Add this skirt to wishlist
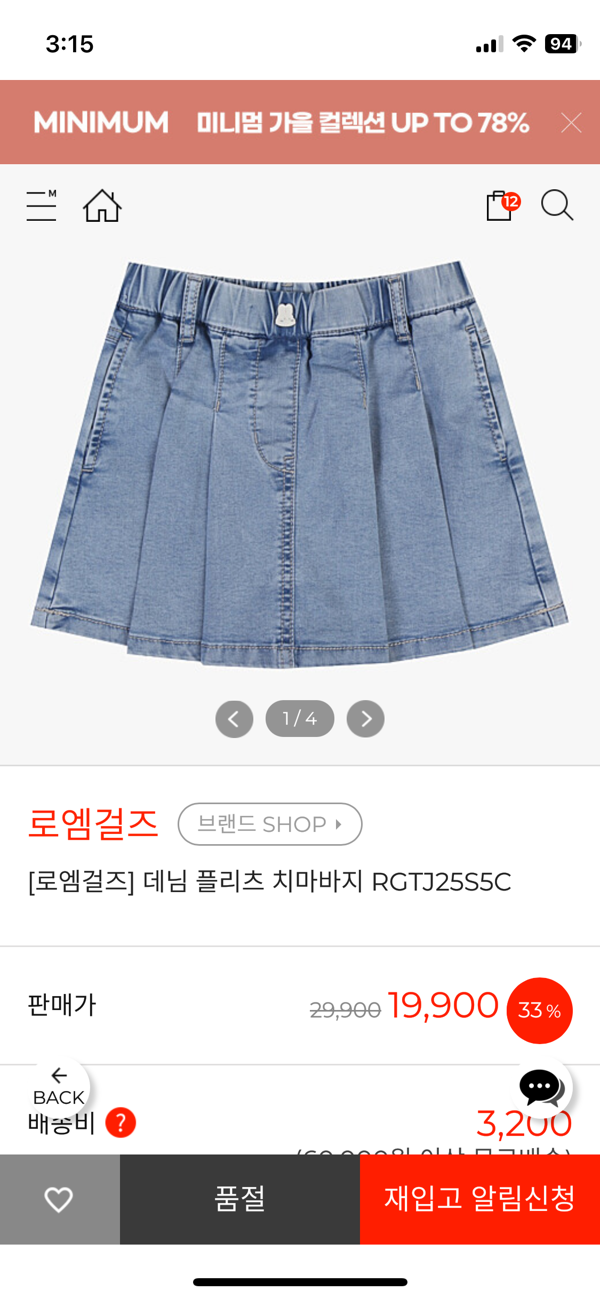 pos(59,1199)
